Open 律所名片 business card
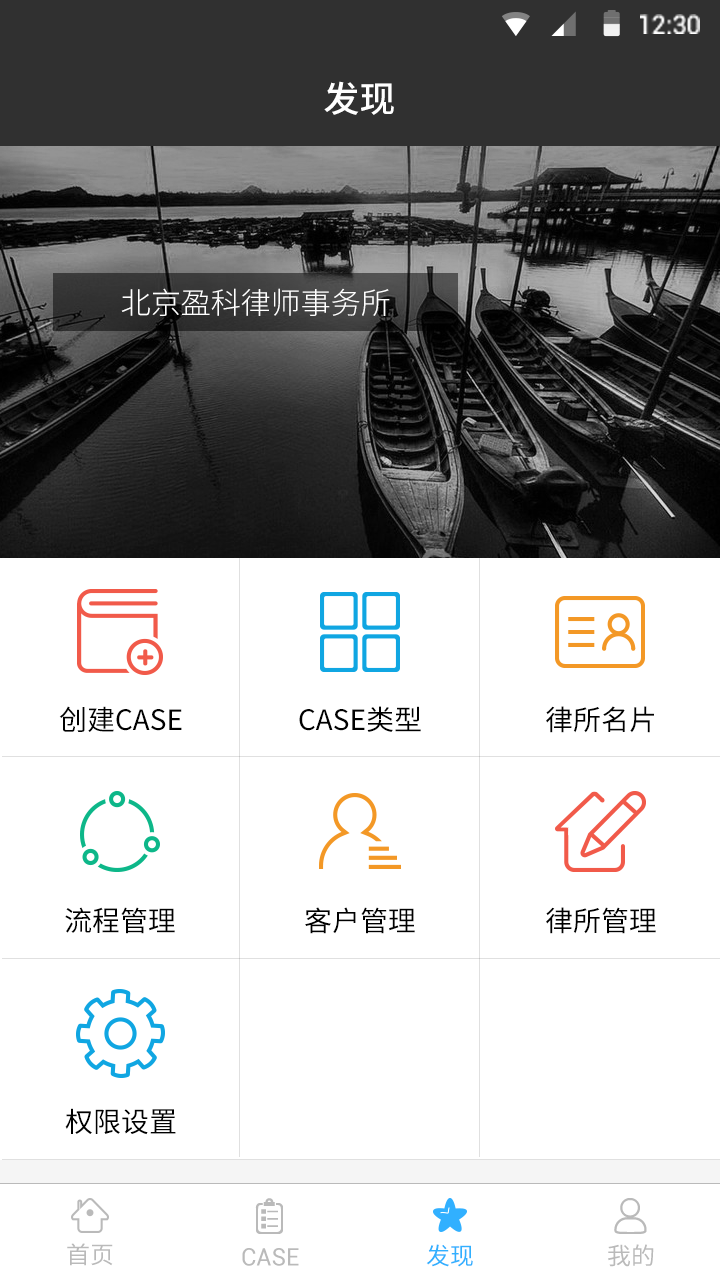This screenshot has height=1280, width=720. tap(600, 658)
